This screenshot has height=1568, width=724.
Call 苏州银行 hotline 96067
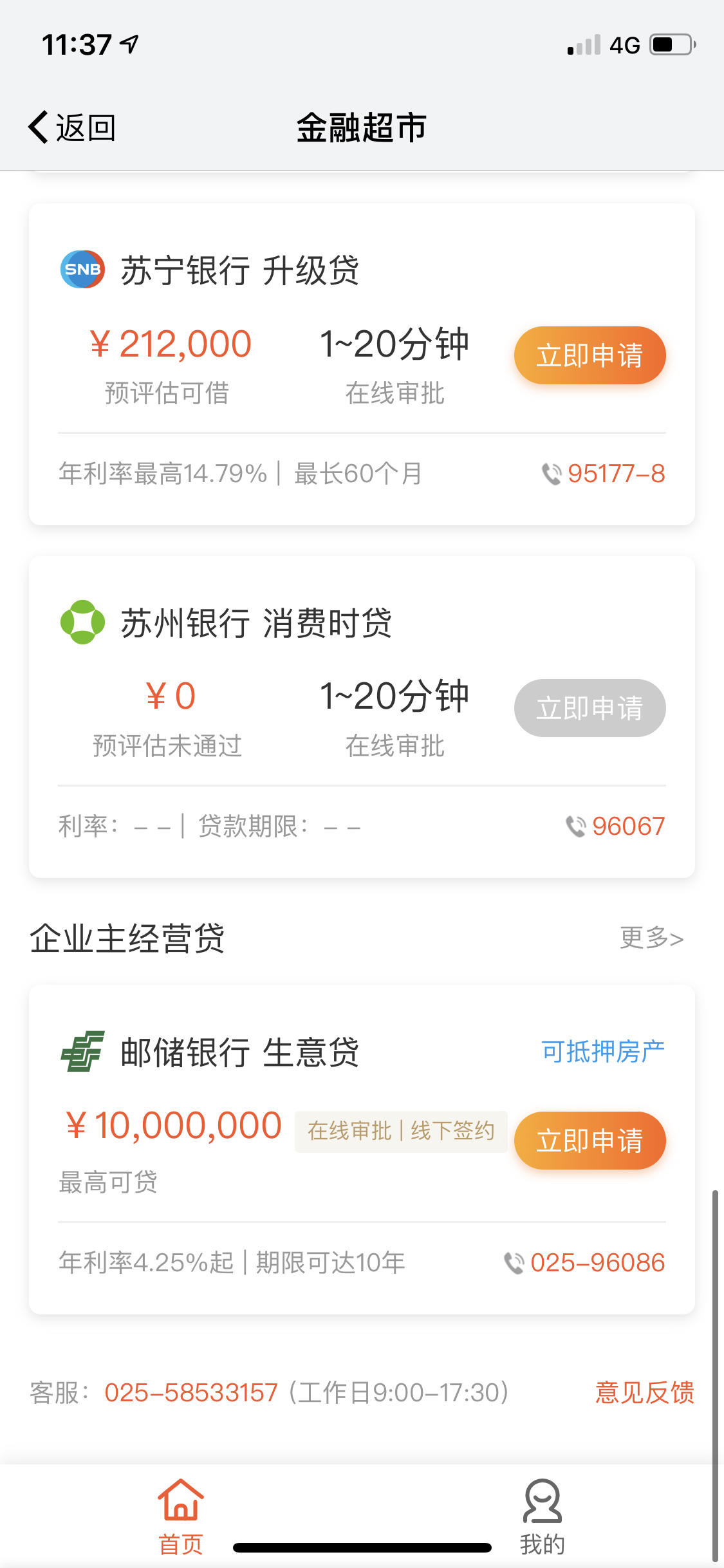pos(615,826)
